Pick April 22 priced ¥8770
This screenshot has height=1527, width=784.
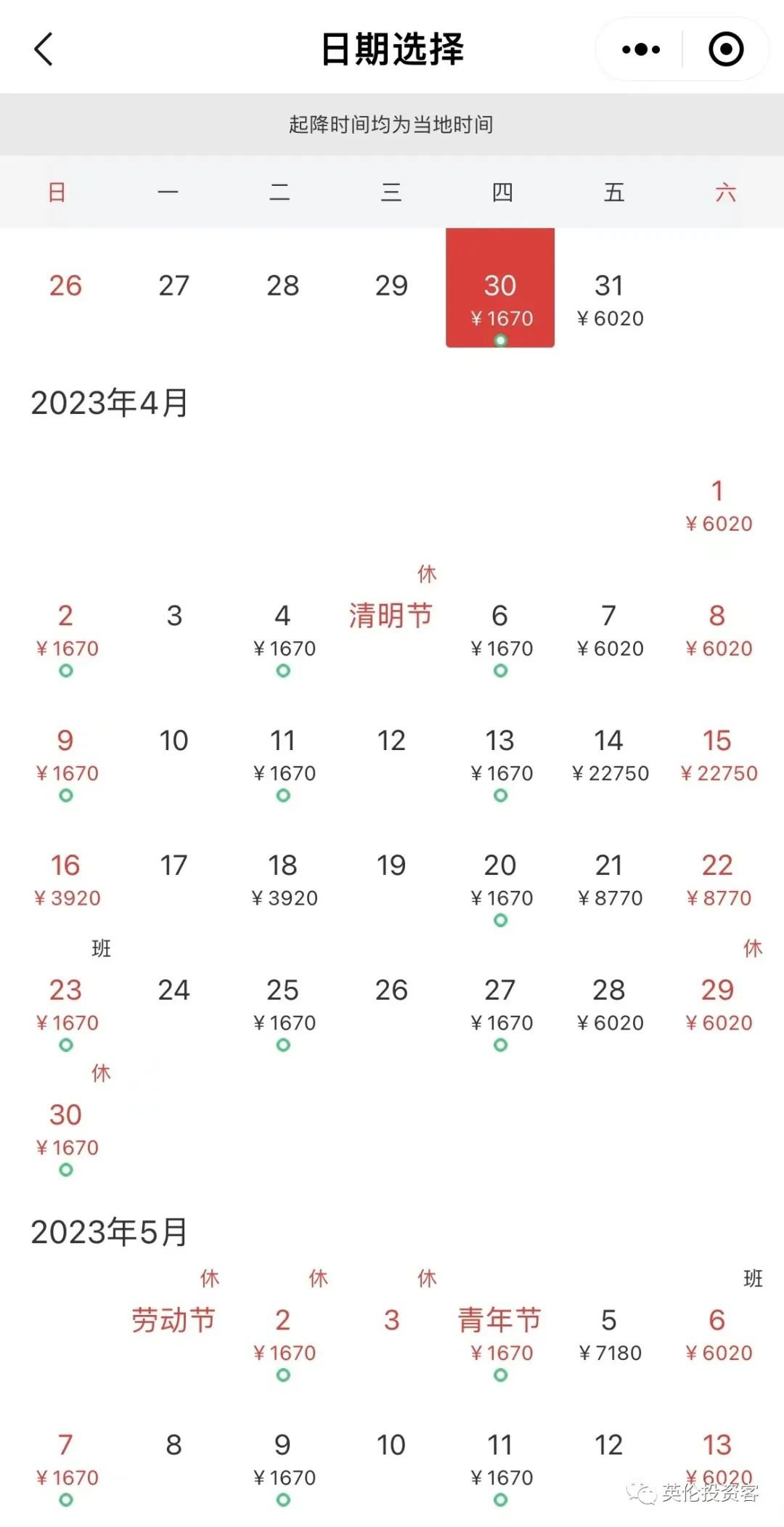[x=717, y=881]
